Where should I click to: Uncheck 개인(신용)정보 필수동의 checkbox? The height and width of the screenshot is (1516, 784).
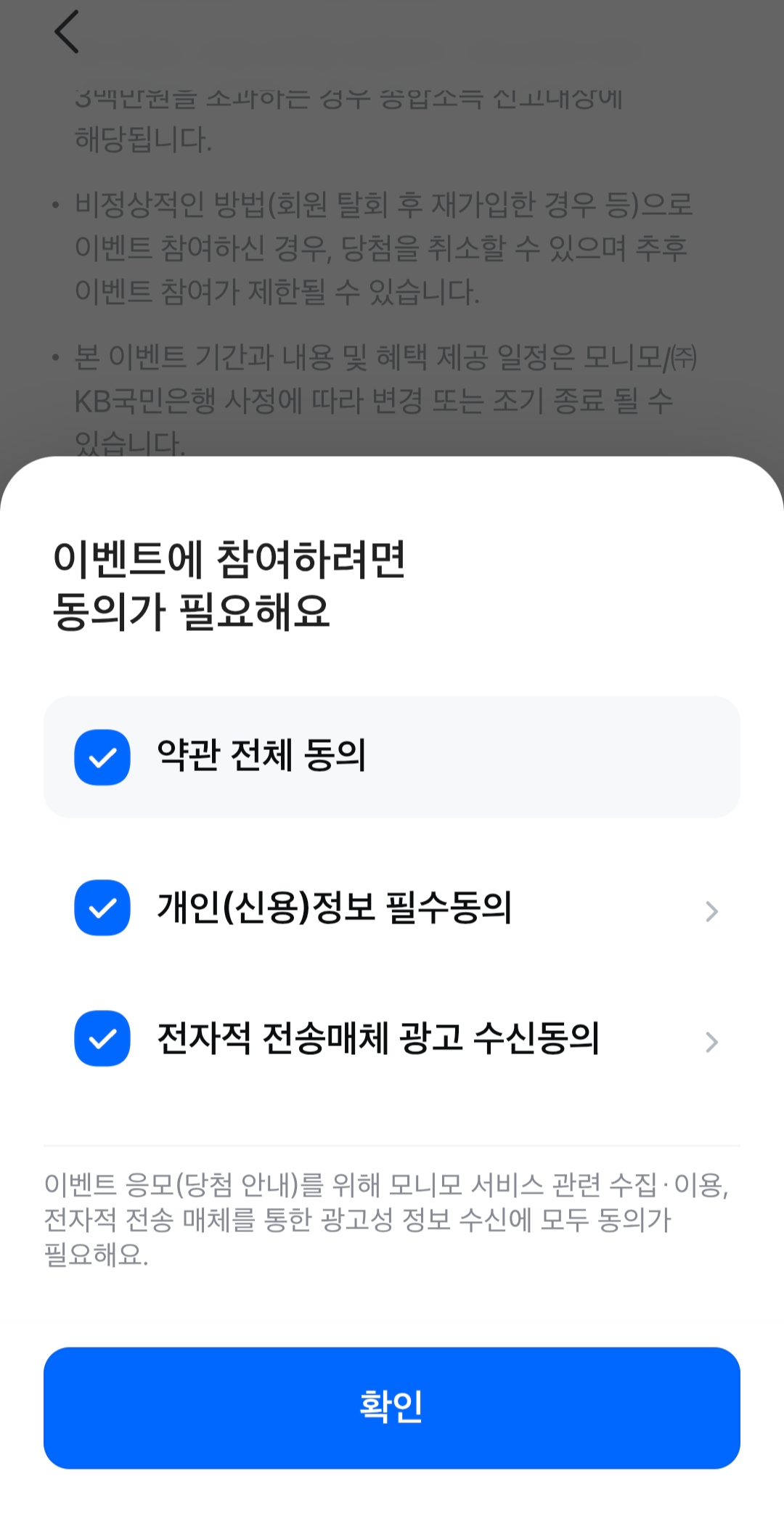click(x=102, y=908)
